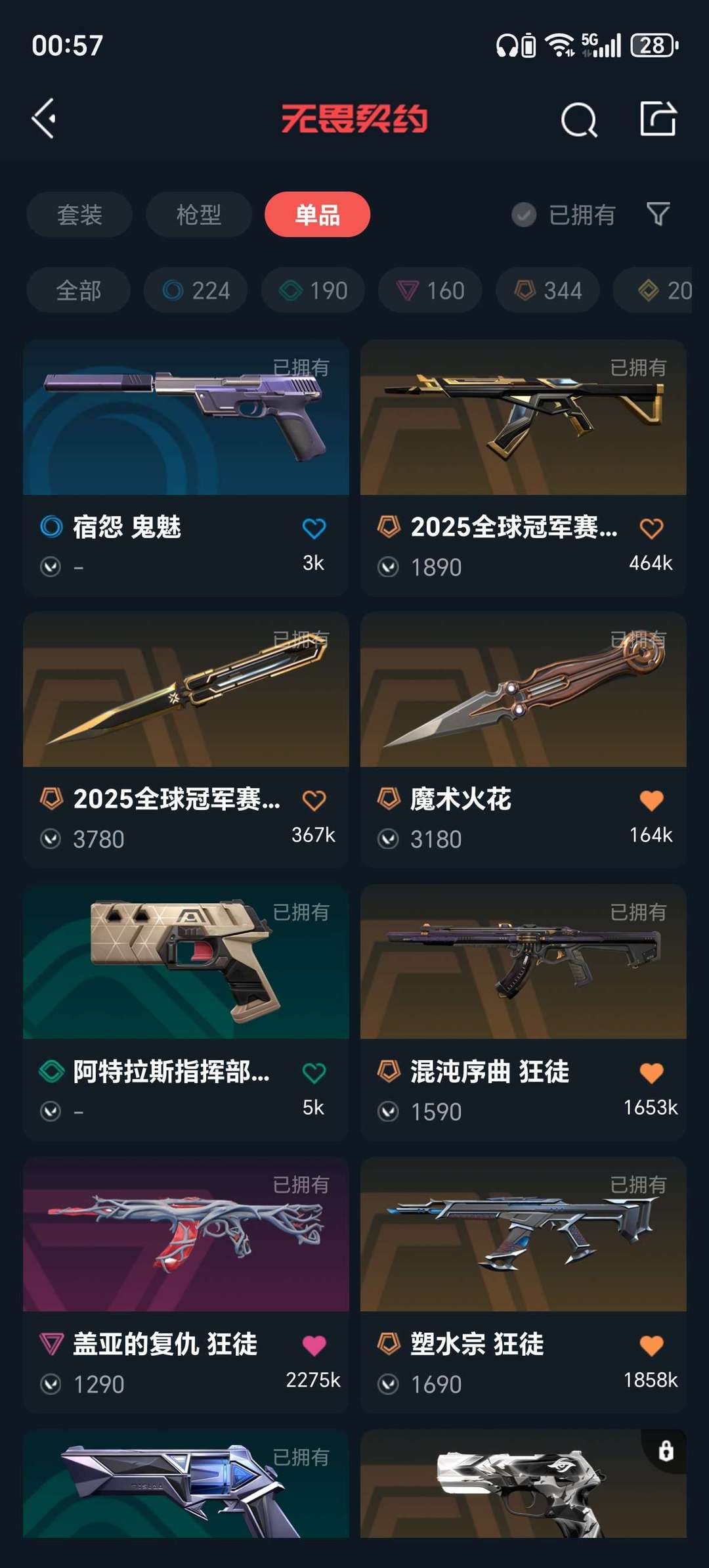
Task: Like the 宿怨 鬼魅 skin
Action: [x=314, y=528]
